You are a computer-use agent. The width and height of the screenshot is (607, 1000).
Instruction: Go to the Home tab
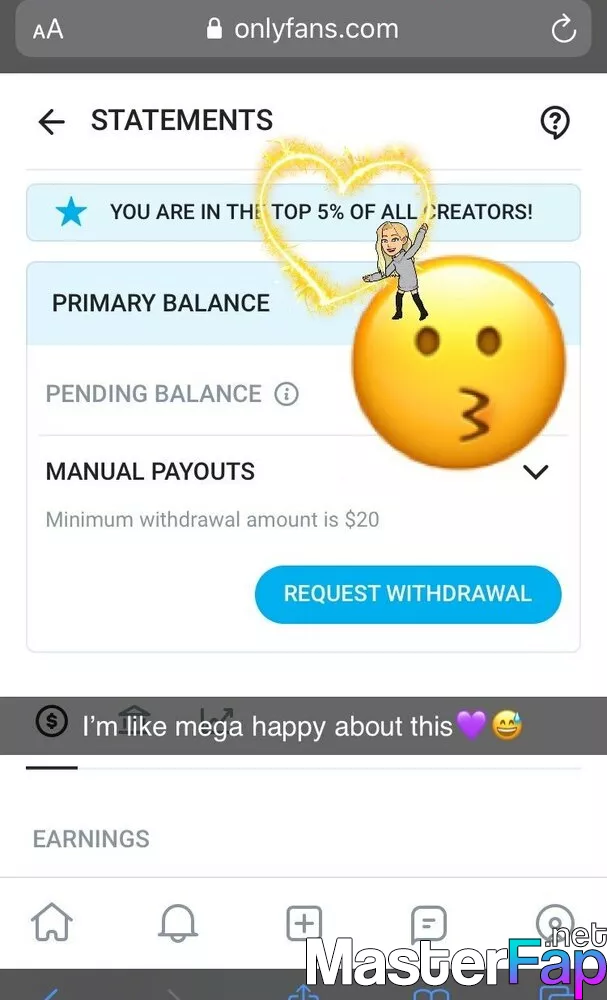click(x=52, y=922)
